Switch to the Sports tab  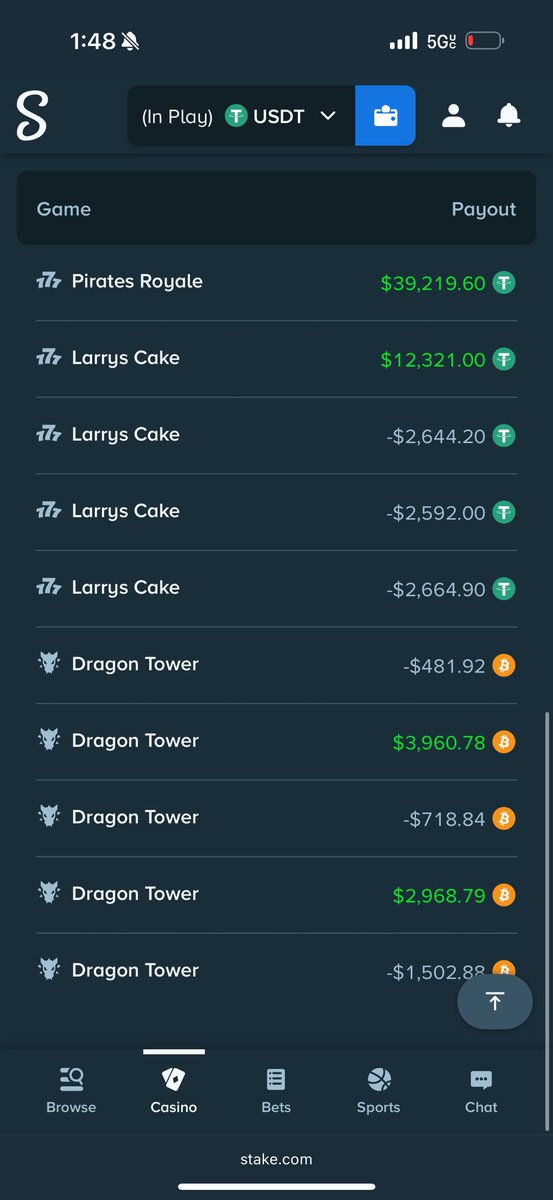[378, 1090]
